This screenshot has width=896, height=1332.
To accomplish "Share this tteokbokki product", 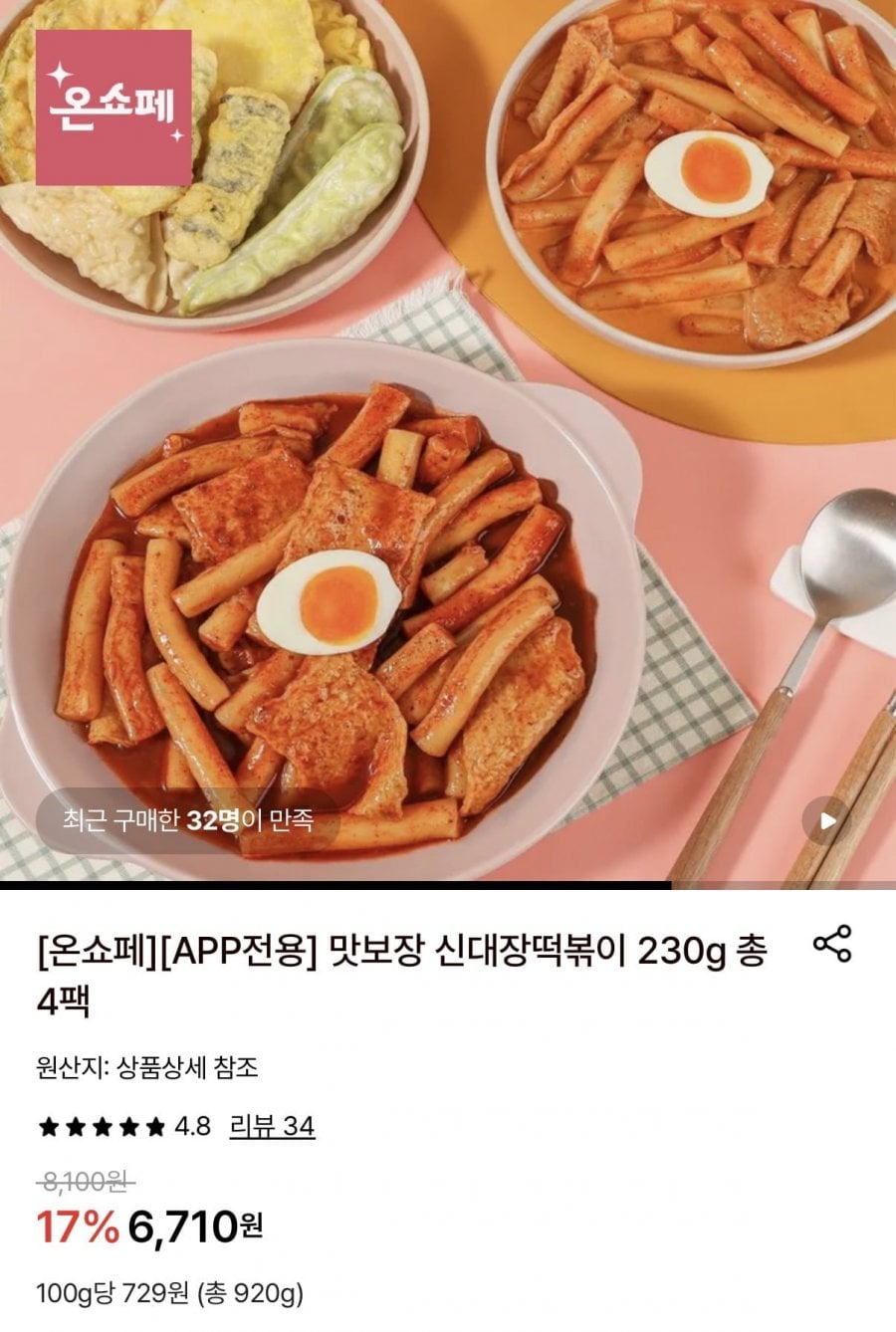I will [832, 943].
